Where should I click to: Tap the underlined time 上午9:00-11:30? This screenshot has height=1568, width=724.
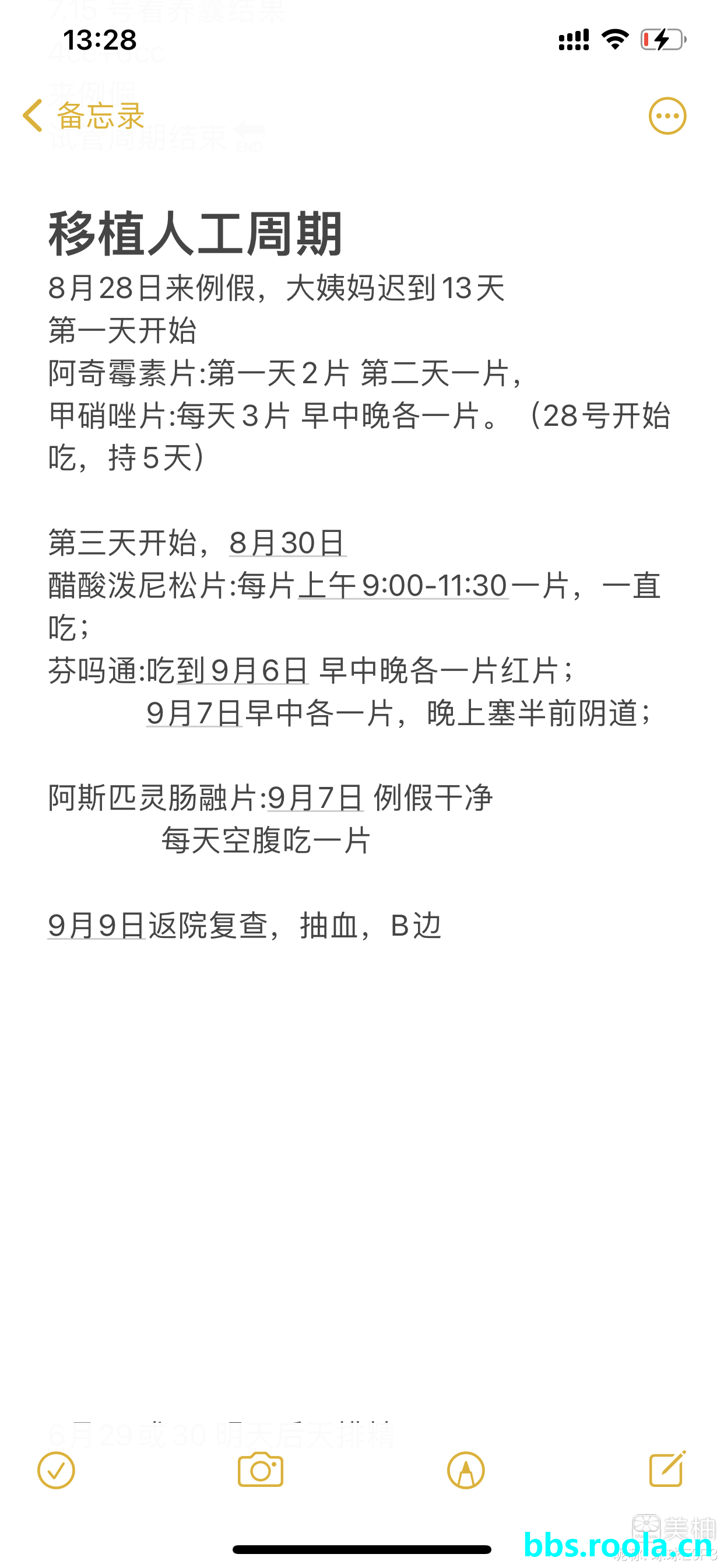(x=403, y=586)
